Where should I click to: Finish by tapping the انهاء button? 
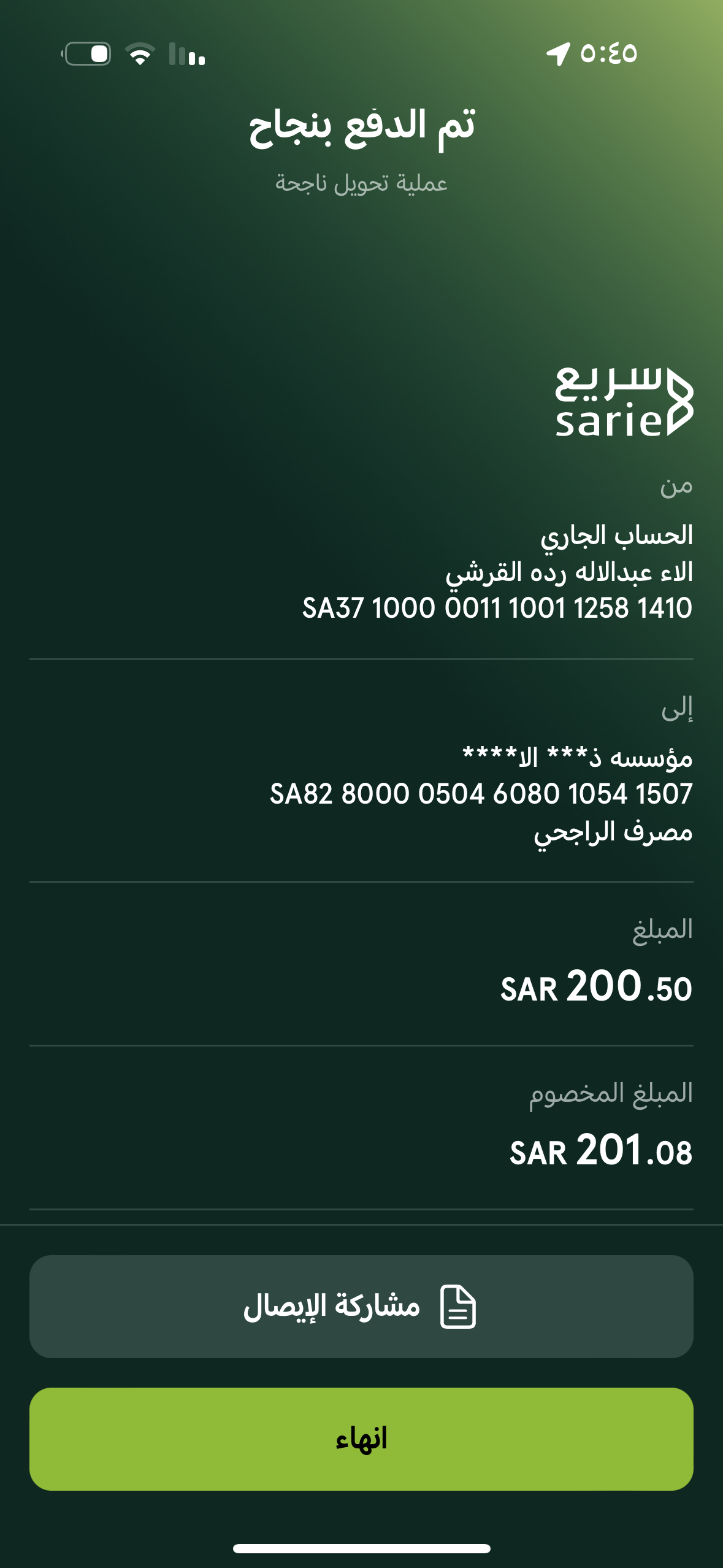pos(361,1439)
